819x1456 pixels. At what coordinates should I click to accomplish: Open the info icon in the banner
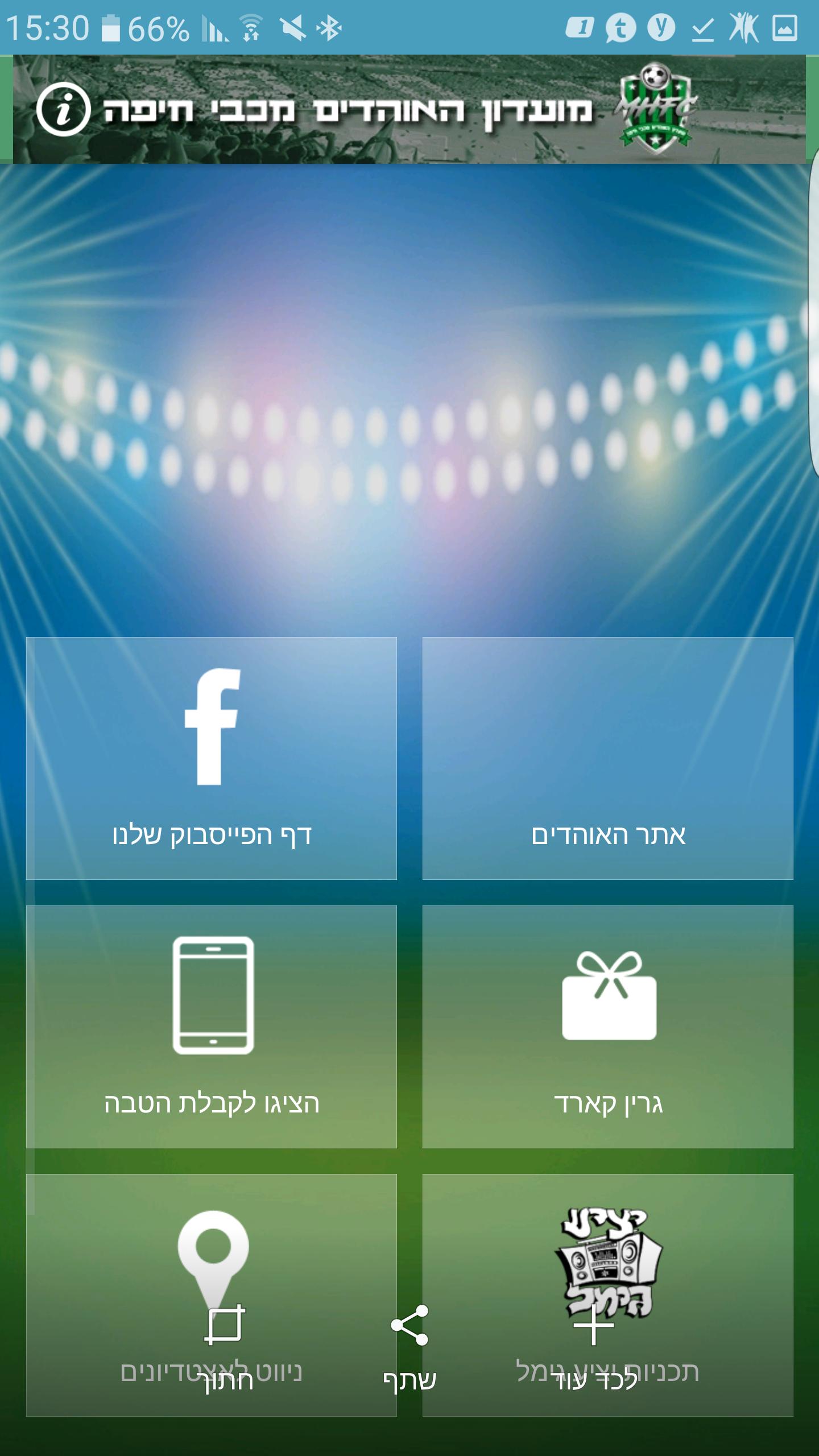pyautogui.click(x=63, y=109)
